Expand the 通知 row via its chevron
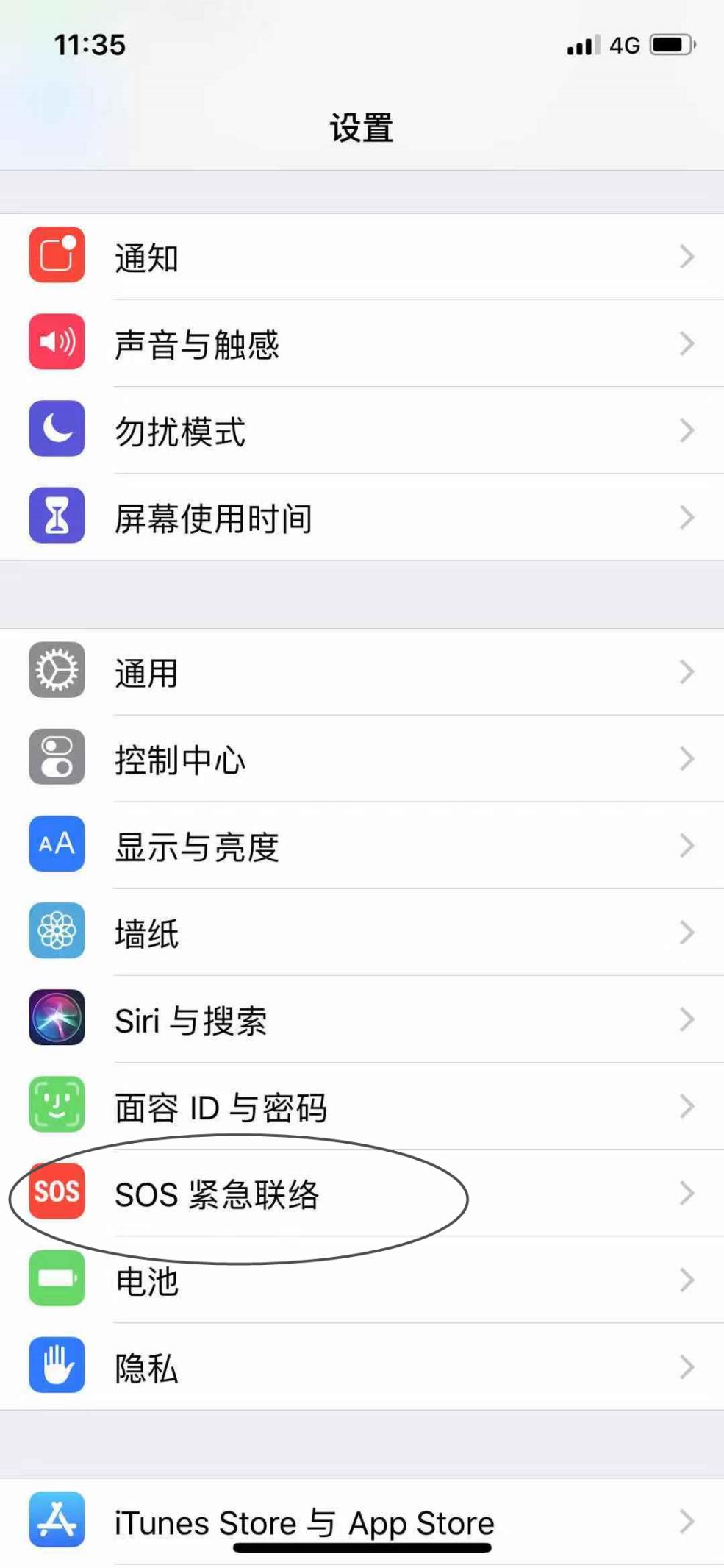Viewport: 724px width, 1568px height. 685,257
